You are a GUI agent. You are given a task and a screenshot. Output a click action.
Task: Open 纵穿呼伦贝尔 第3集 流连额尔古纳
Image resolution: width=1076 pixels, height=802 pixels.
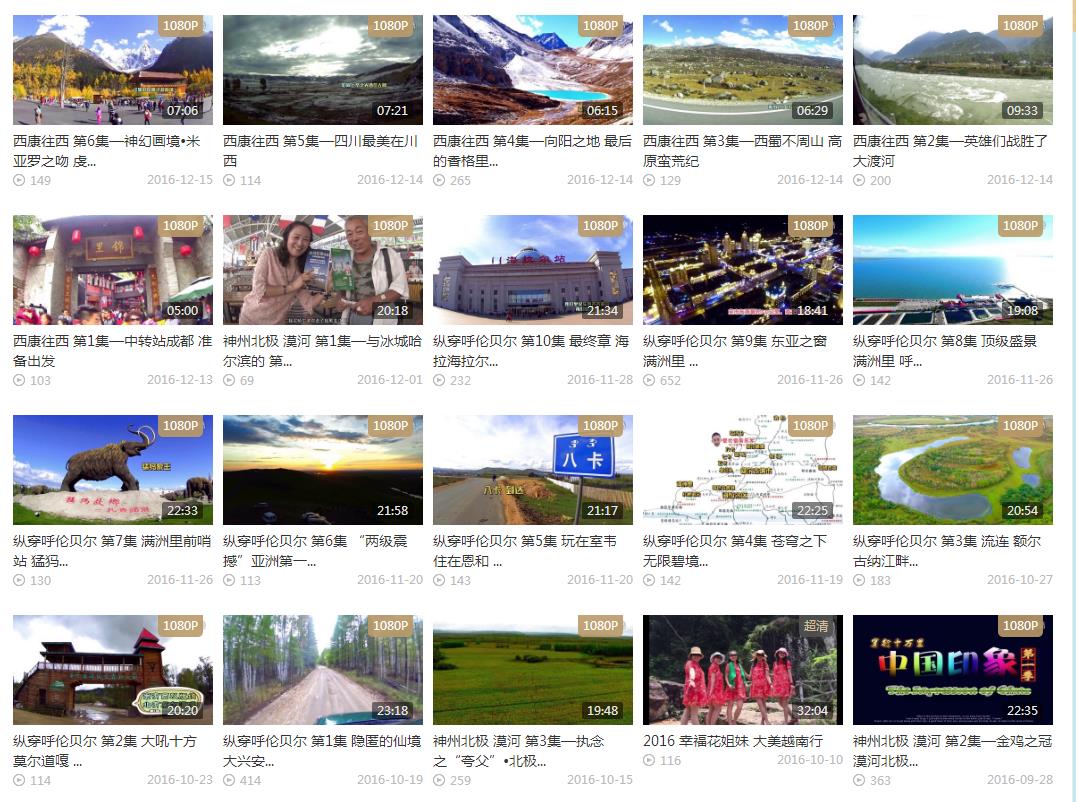952,470
